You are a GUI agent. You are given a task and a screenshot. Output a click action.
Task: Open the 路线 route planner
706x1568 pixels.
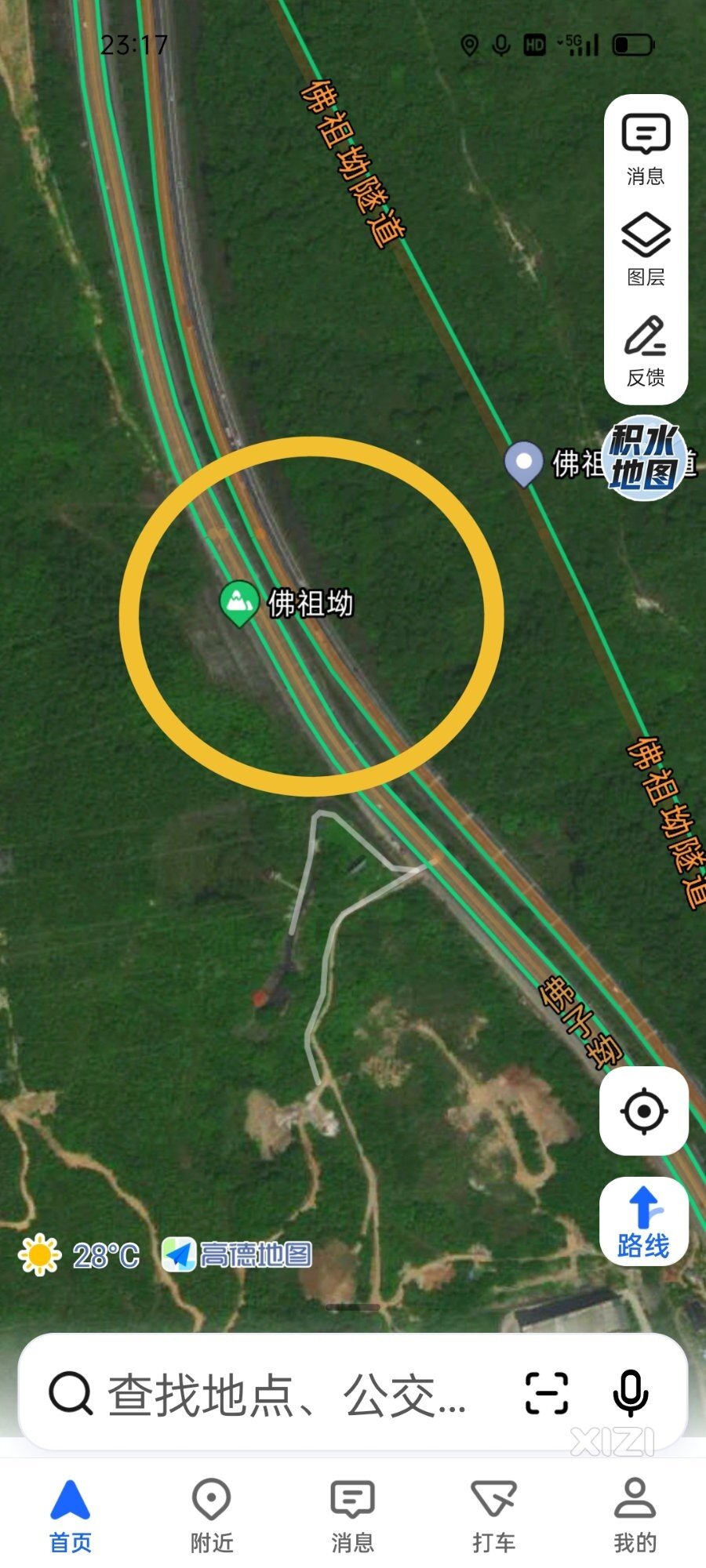coord(644,1221)
